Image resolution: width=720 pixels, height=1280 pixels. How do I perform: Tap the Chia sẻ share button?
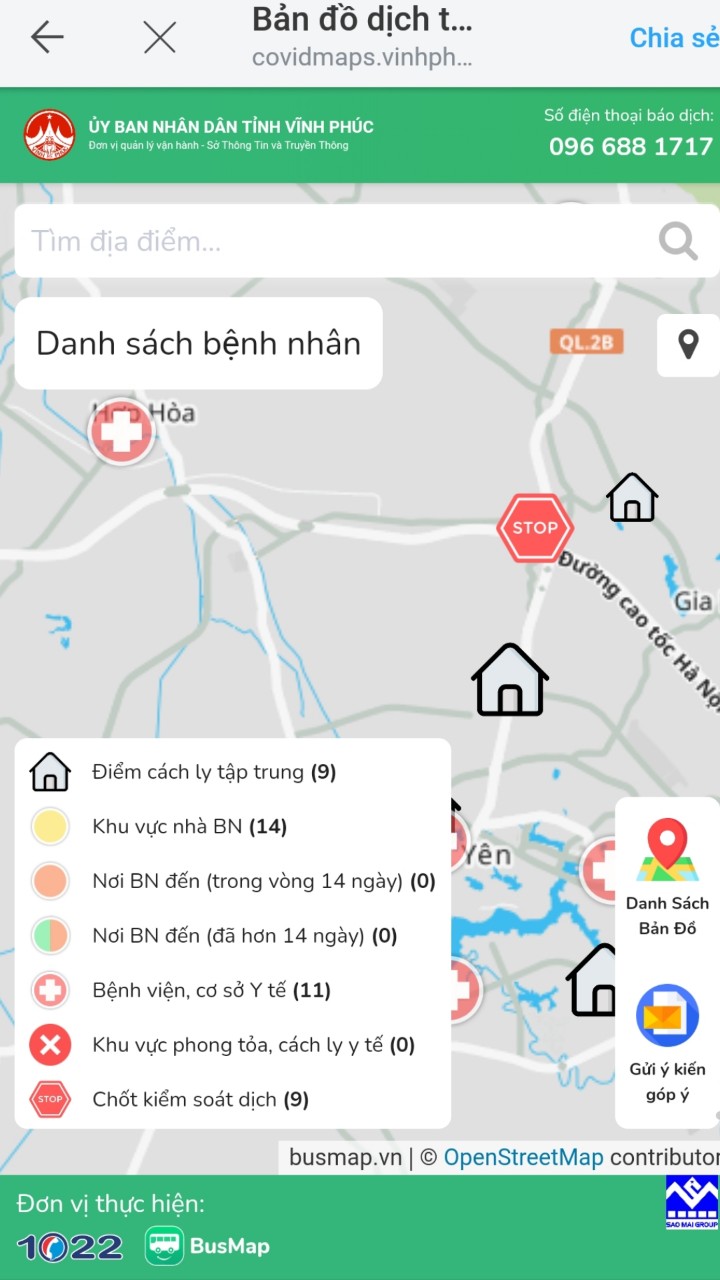(x=673, y=38)
